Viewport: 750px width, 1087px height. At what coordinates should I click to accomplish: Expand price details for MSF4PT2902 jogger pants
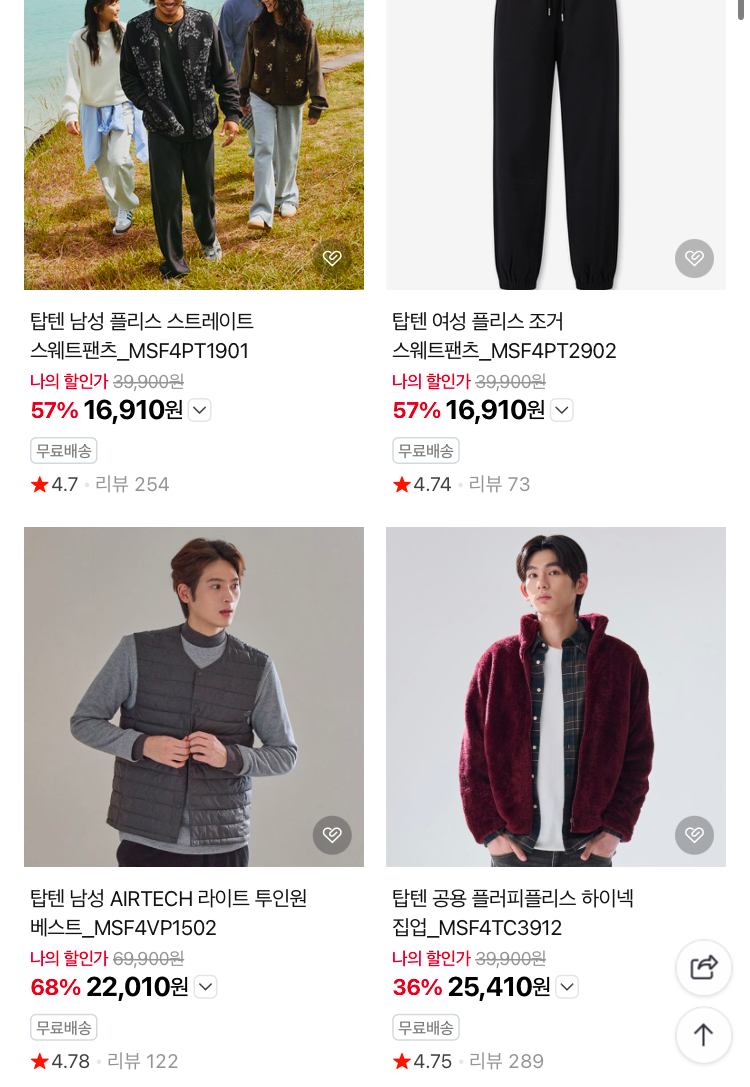(x=562, y=410)
